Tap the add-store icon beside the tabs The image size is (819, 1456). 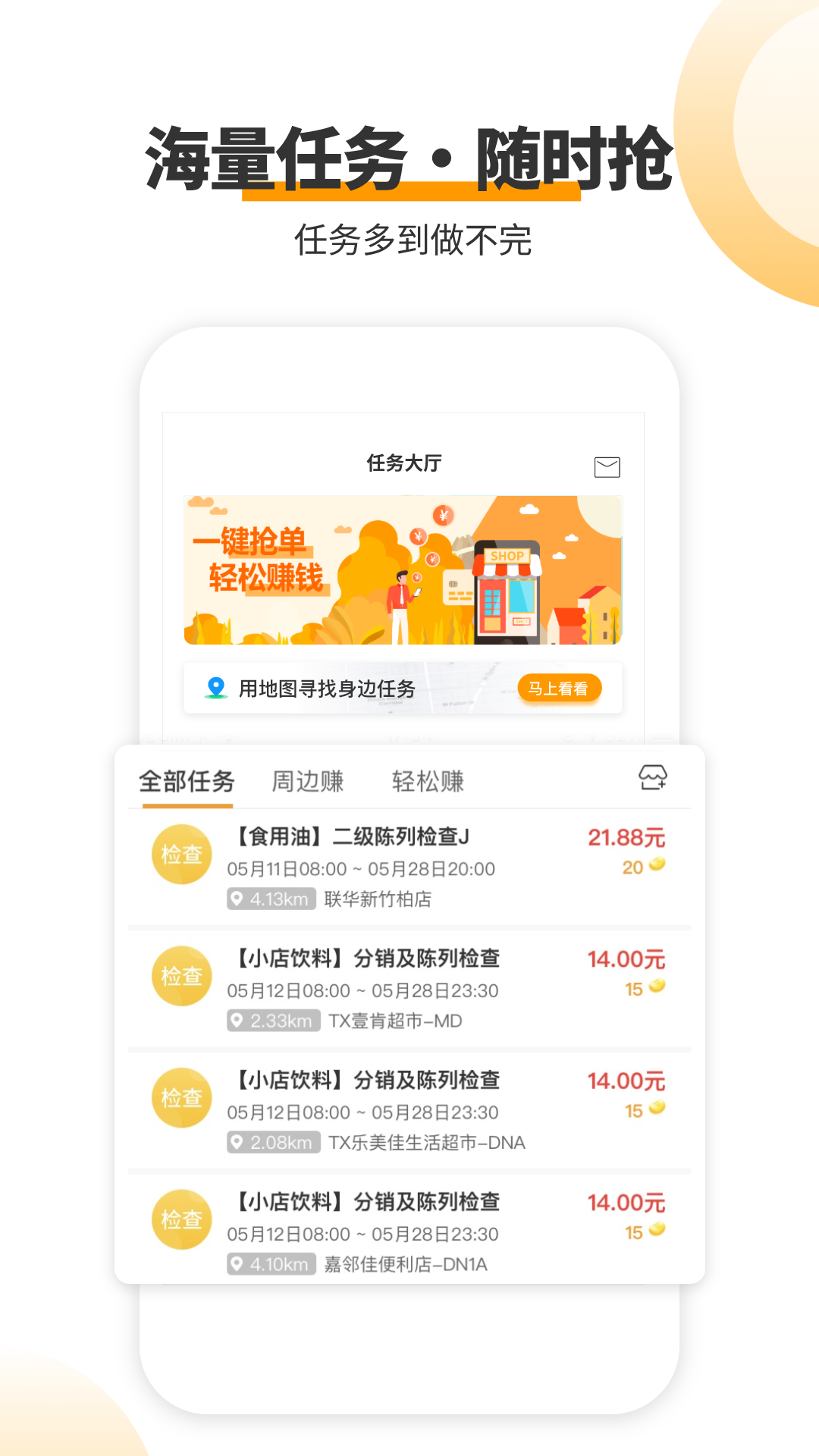click(x=652, y=778)
